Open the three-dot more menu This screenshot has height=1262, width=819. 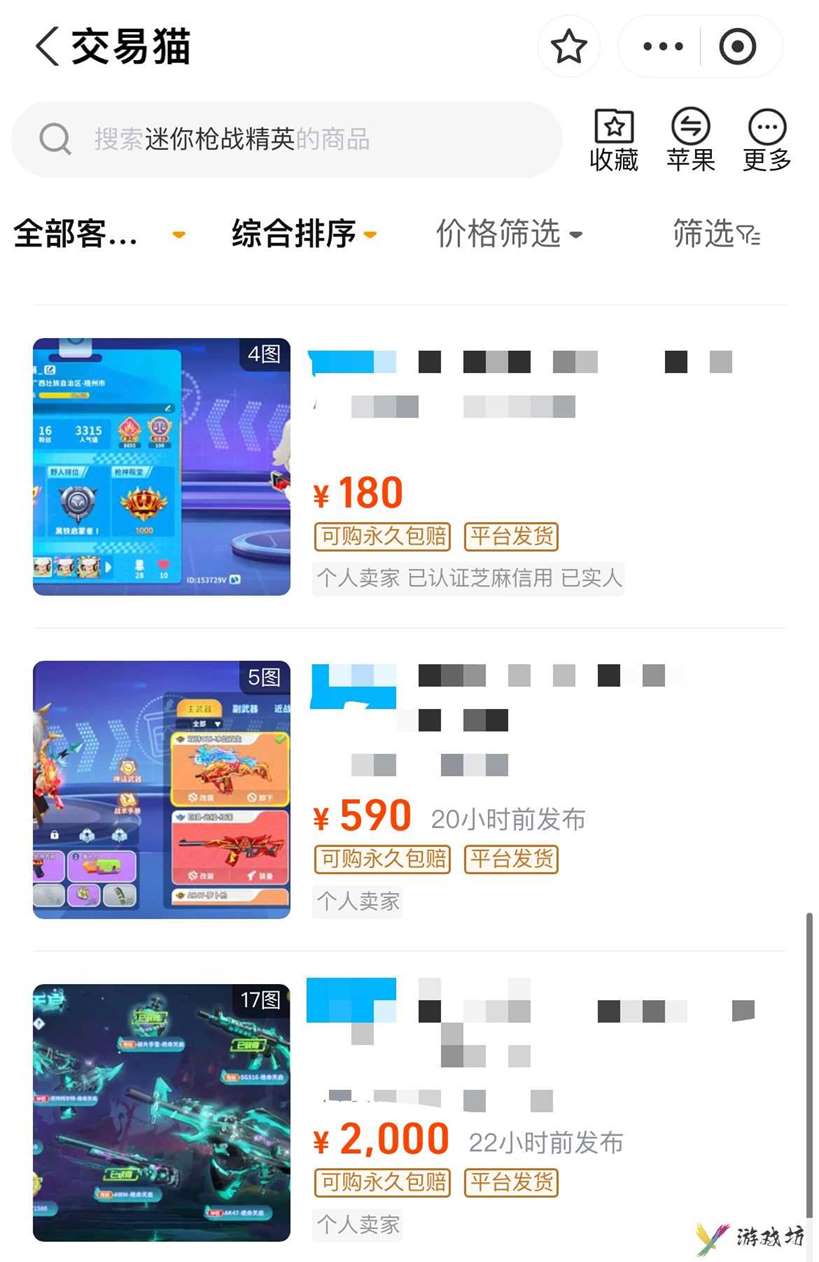(x=662, y=47)
